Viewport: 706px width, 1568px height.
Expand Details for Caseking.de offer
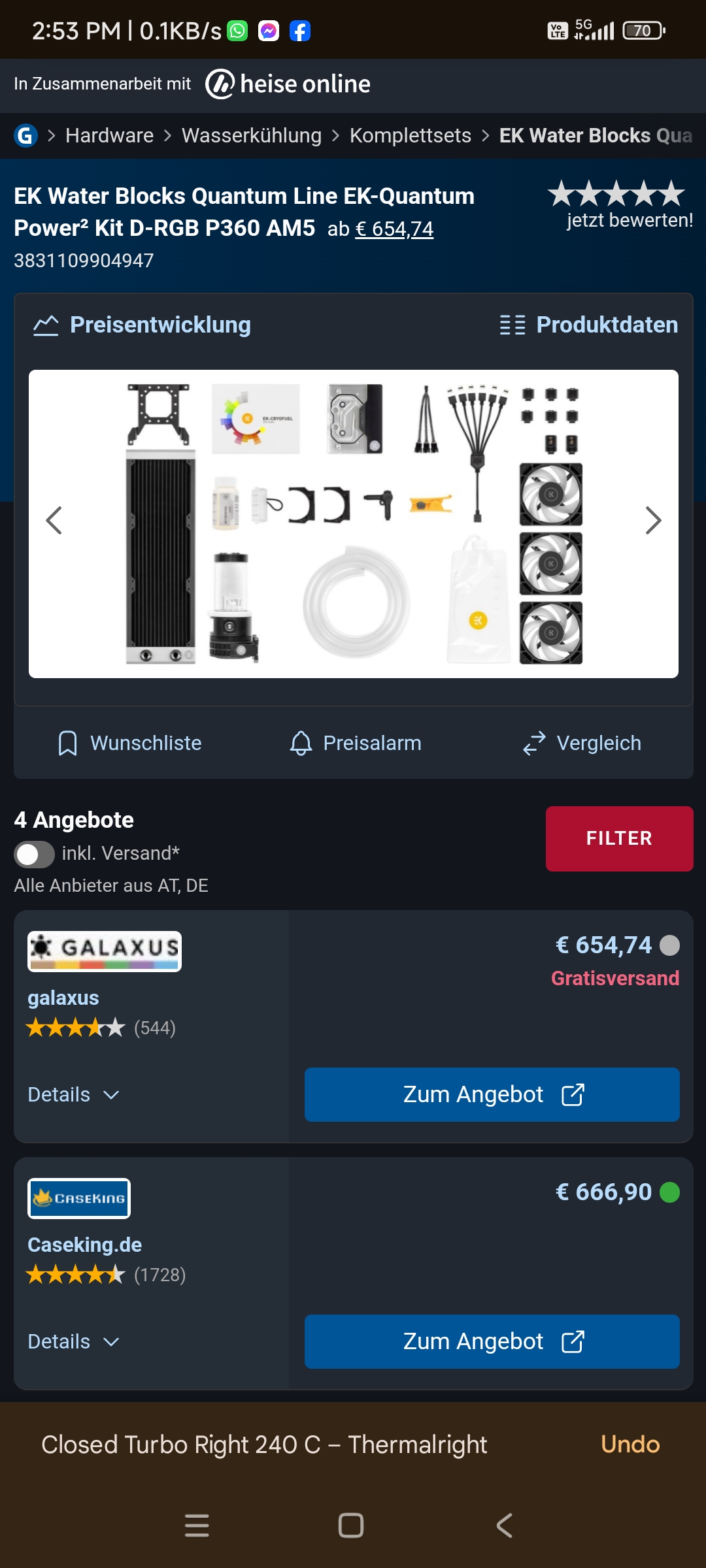pyautogui.click(x=73, y=1341)
